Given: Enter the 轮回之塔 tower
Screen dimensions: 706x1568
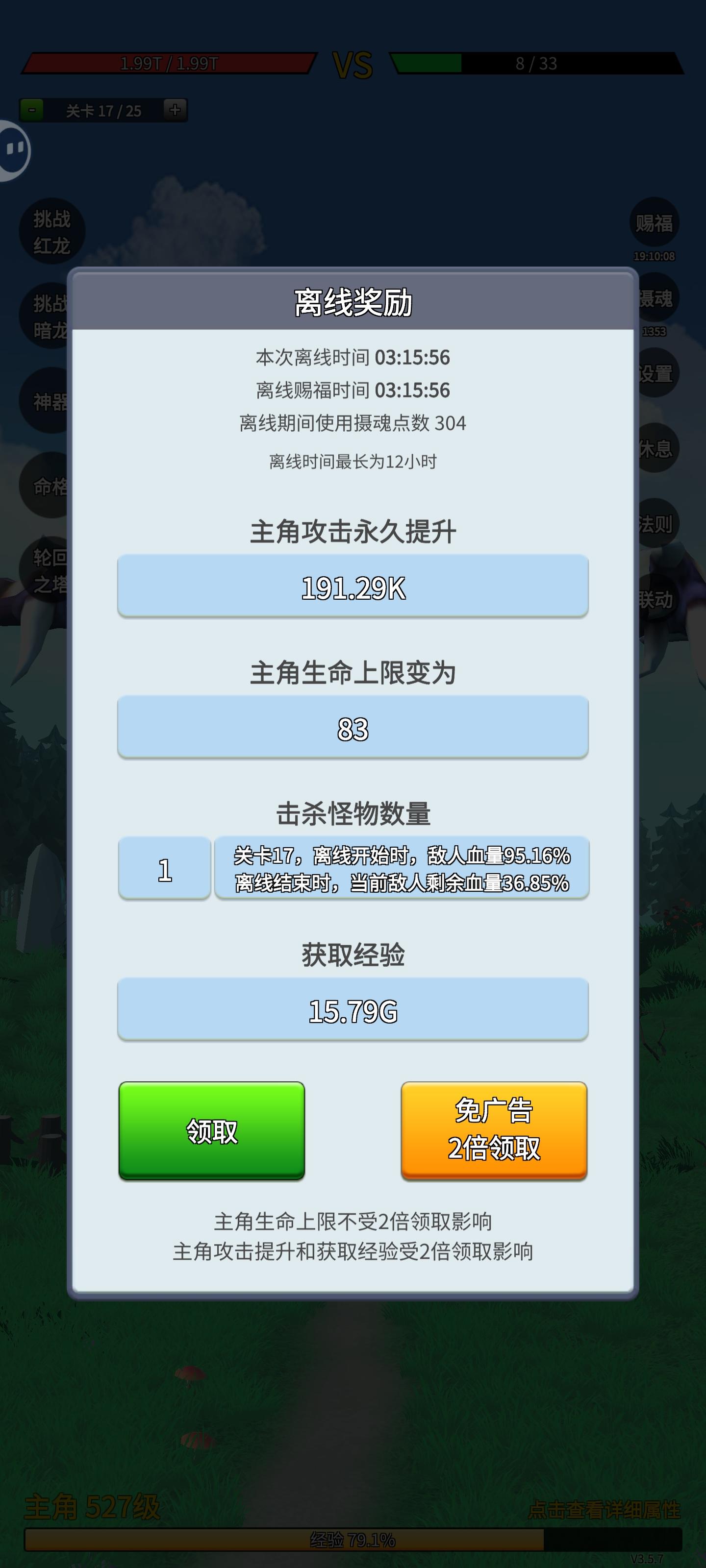Looking at the screenshot, I should tap(44, 571).
